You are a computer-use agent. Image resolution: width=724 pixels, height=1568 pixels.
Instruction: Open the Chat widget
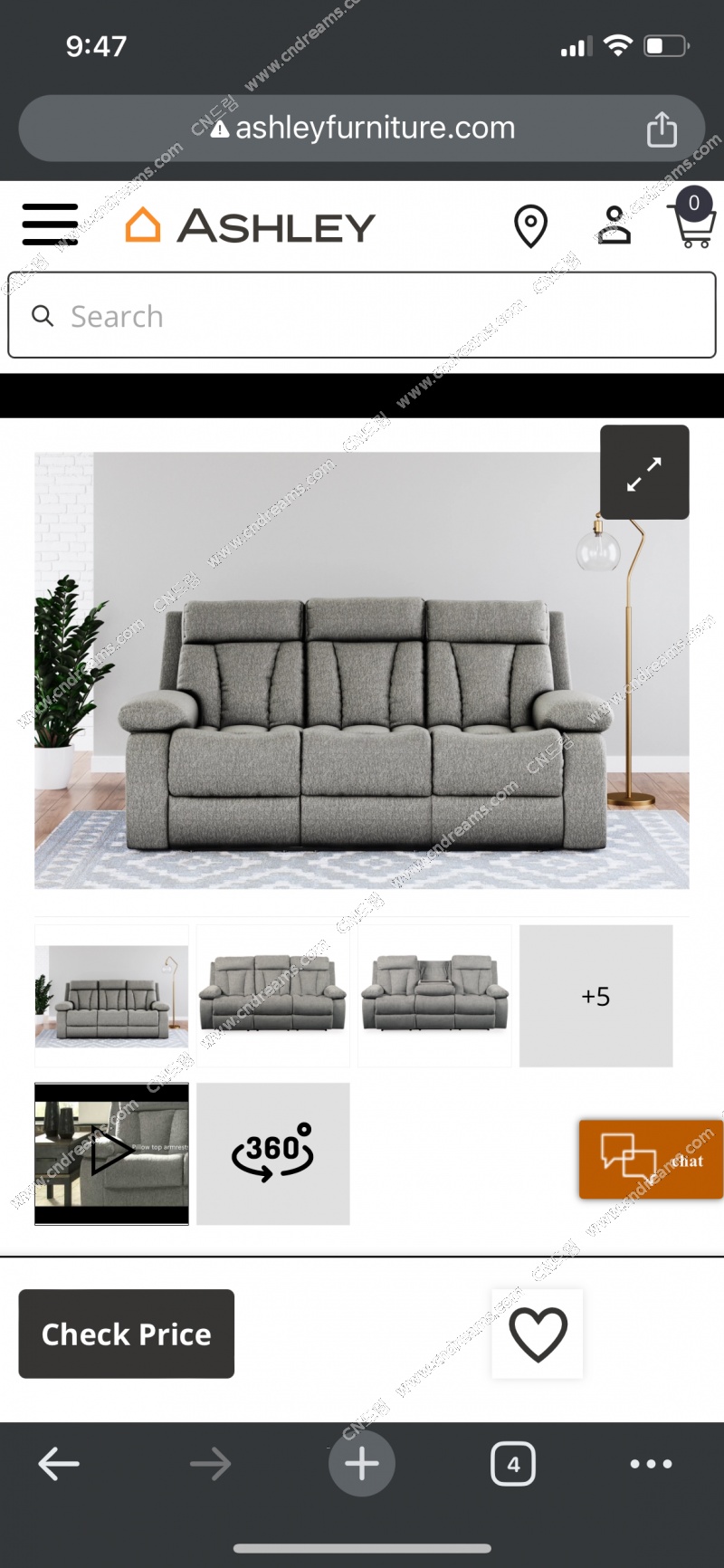pyautogui.click(x=651, y=1160)
